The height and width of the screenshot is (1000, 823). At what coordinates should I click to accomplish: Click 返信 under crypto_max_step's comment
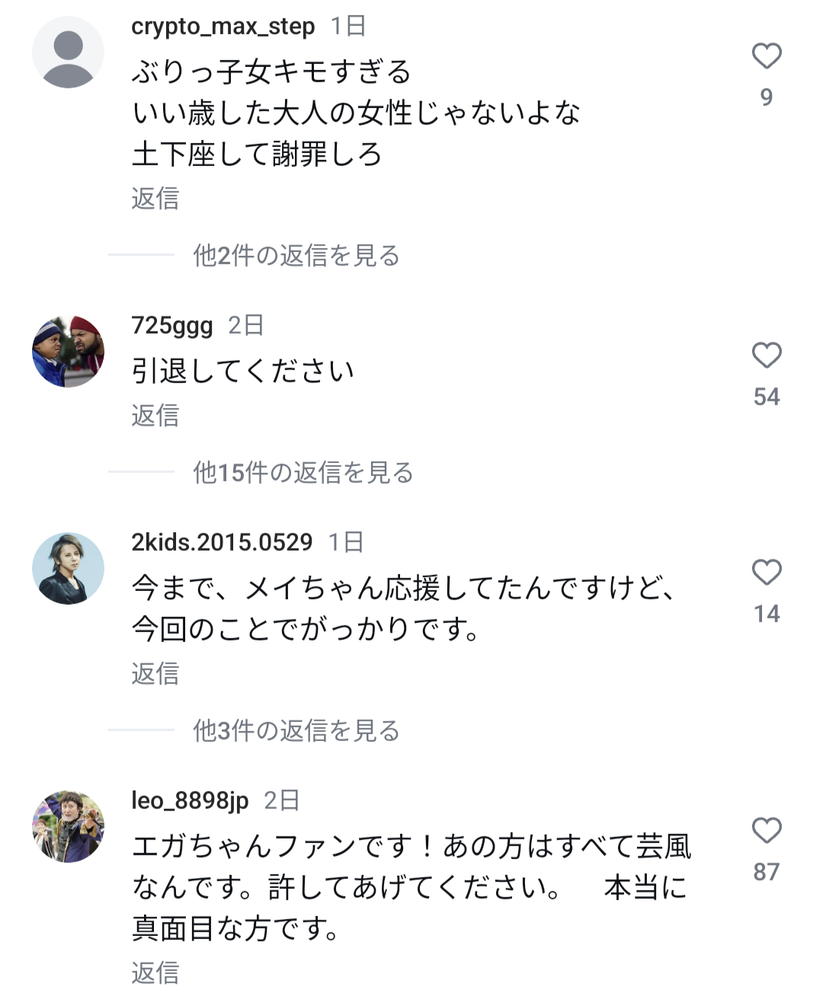click(155, 200)
